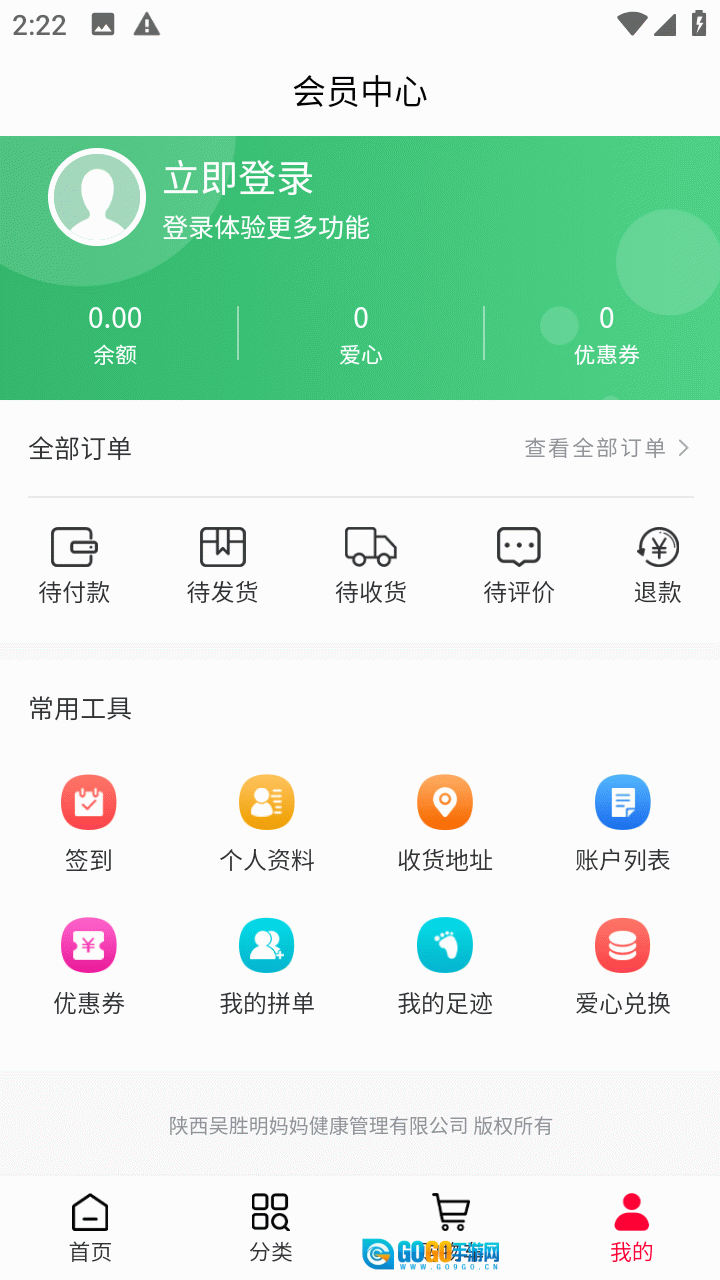This screenshot has width=720, height=1280.
Task: Open 待付款 orders
Action: (74, 565)
